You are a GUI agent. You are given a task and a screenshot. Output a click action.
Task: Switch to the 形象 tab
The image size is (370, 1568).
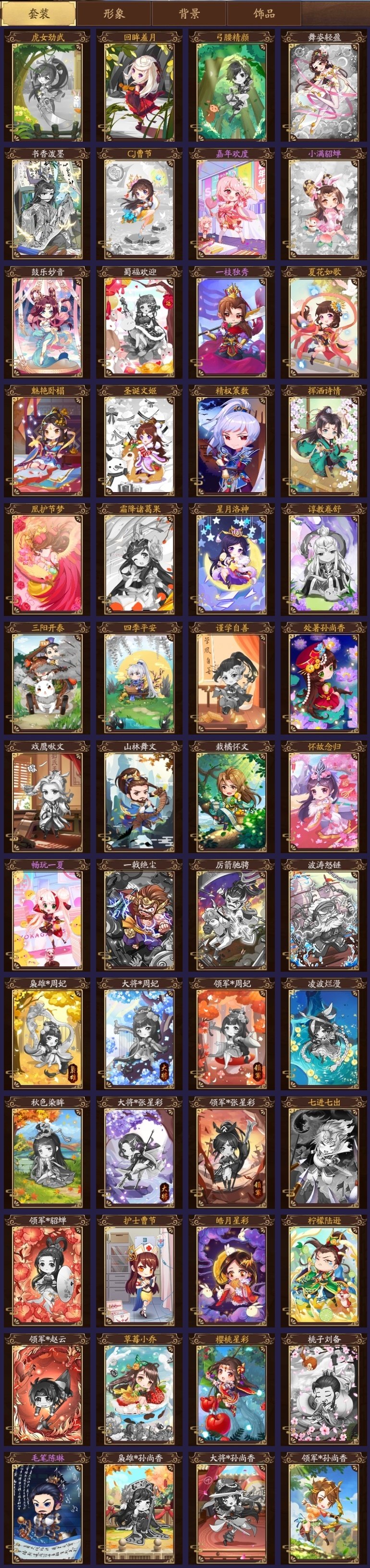[x=113, y=13]
